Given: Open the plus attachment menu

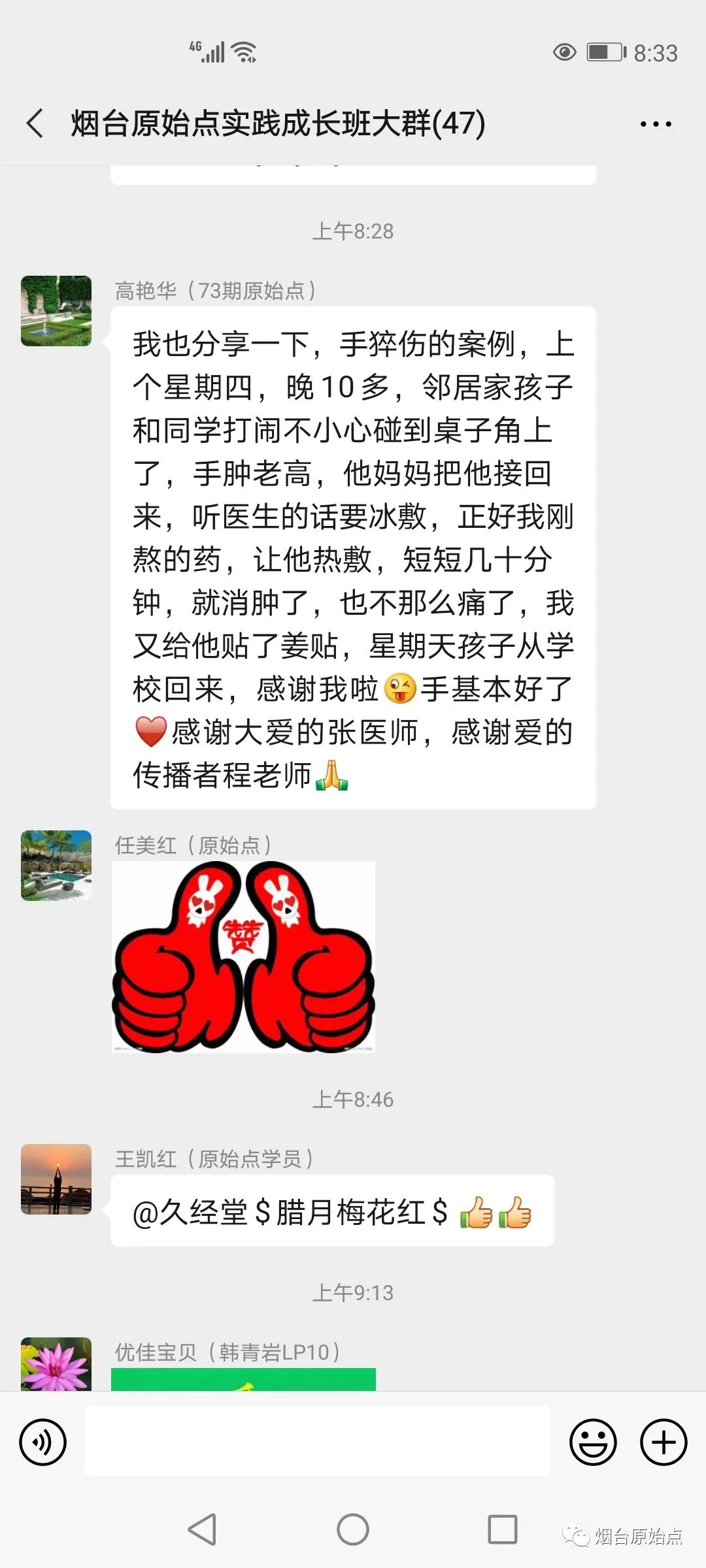Looking at the screenshot, I should pos(663,1441).
